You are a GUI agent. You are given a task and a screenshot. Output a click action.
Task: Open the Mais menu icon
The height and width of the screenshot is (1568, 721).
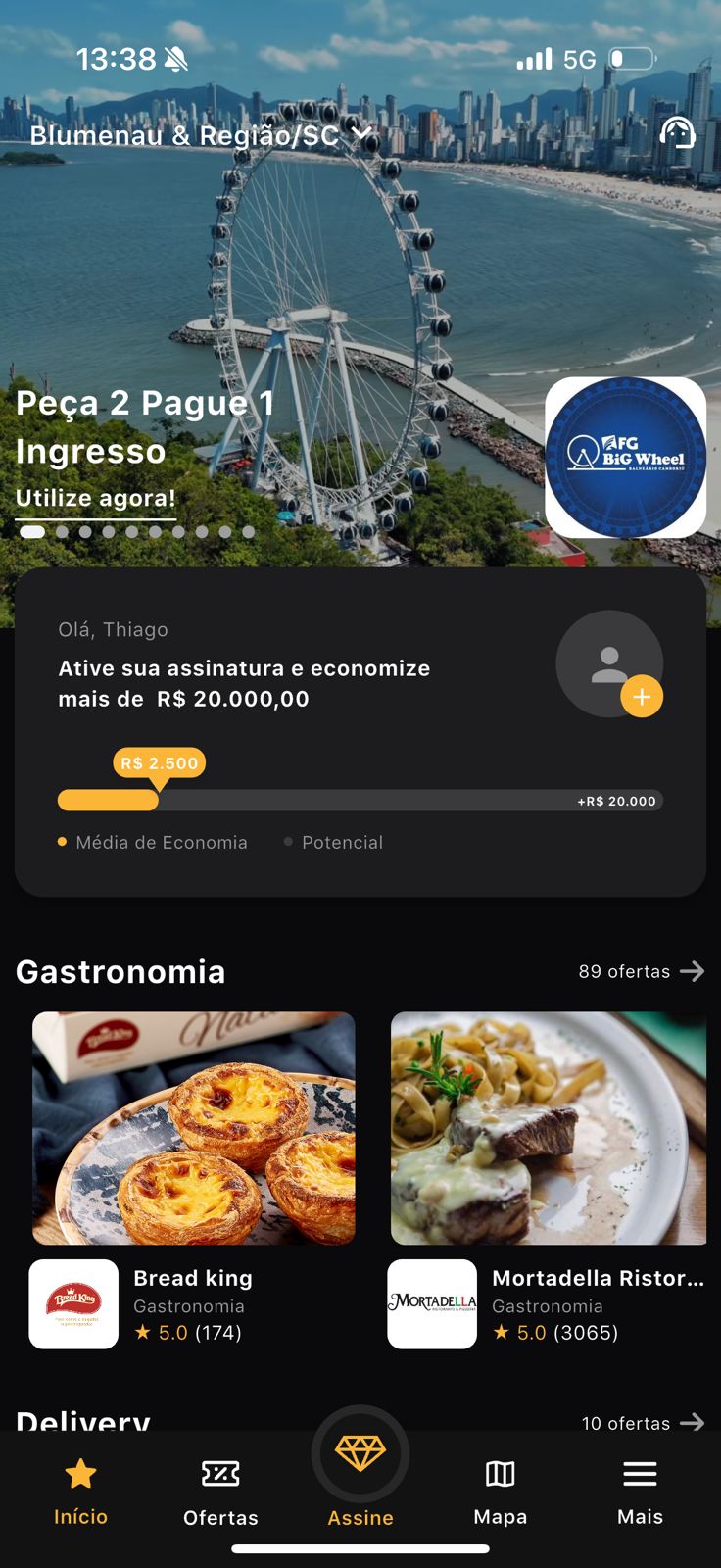[639, 1472]
